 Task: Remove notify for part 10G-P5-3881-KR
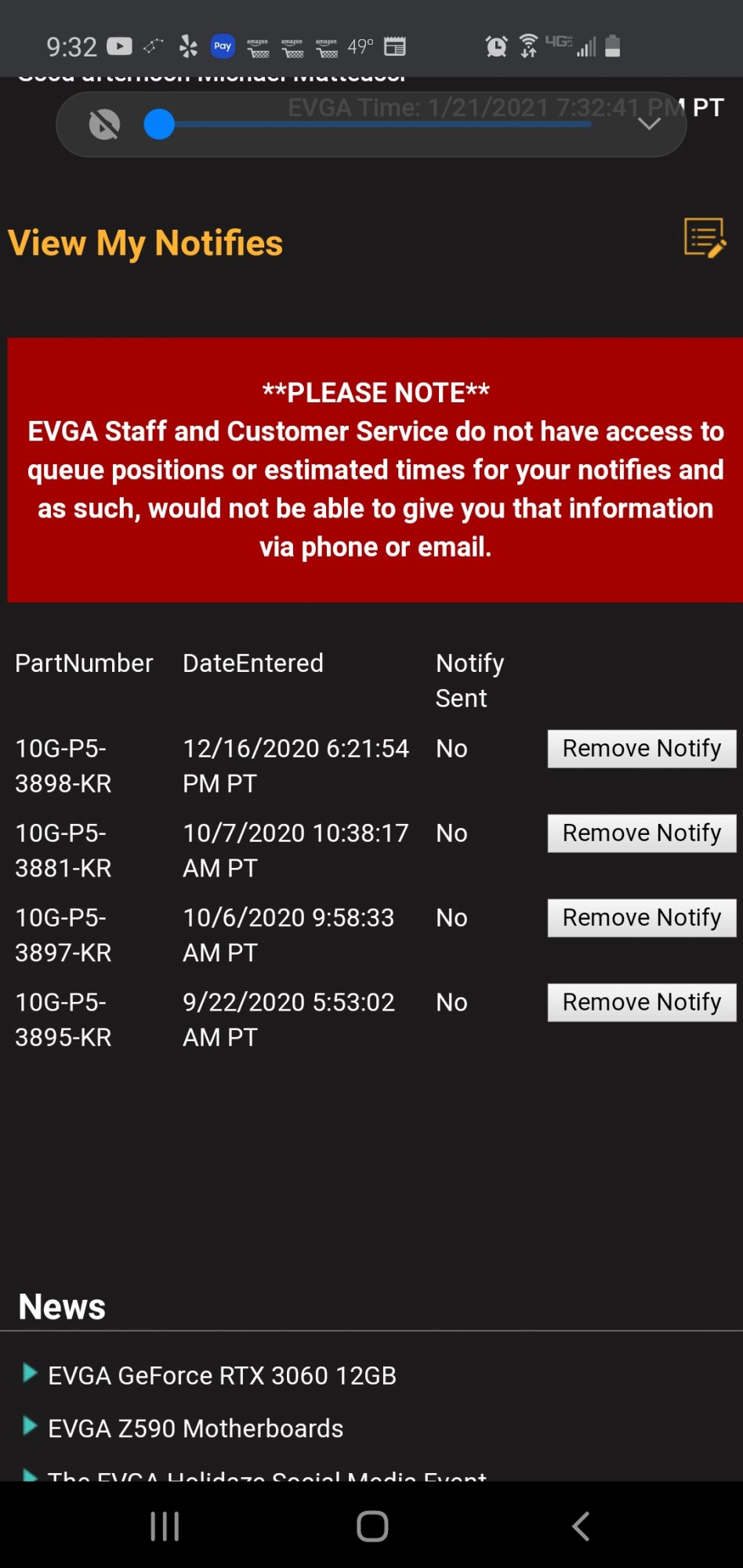(x=641, y=833)
